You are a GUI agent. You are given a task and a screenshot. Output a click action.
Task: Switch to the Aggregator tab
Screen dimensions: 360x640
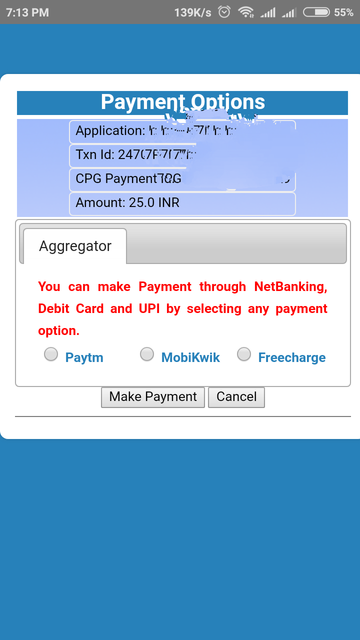(x=75, y=247)
